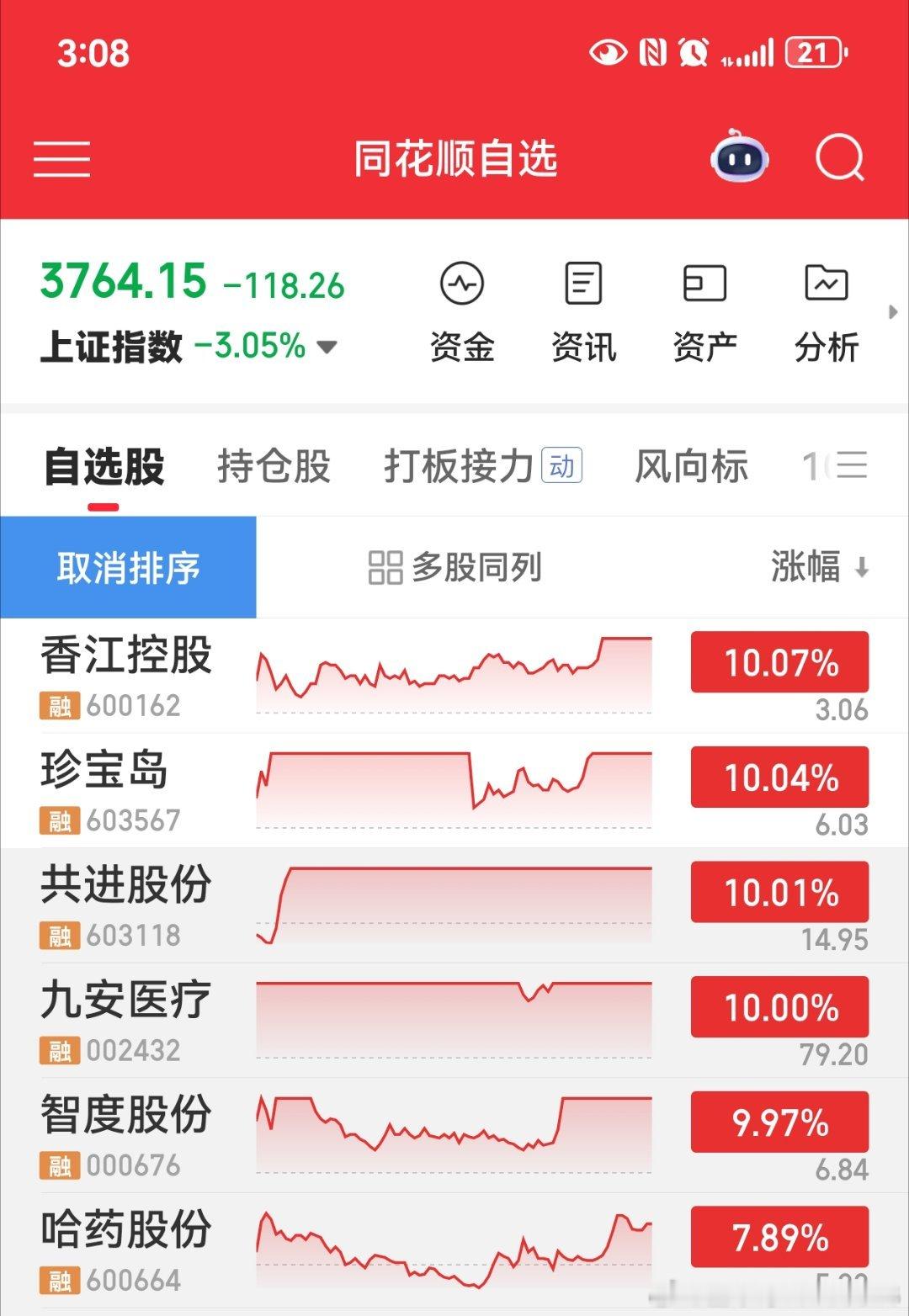Tap 取消排序 to cancel sorting
This screenshot has height=1316, width=909.
click(128, 567)
